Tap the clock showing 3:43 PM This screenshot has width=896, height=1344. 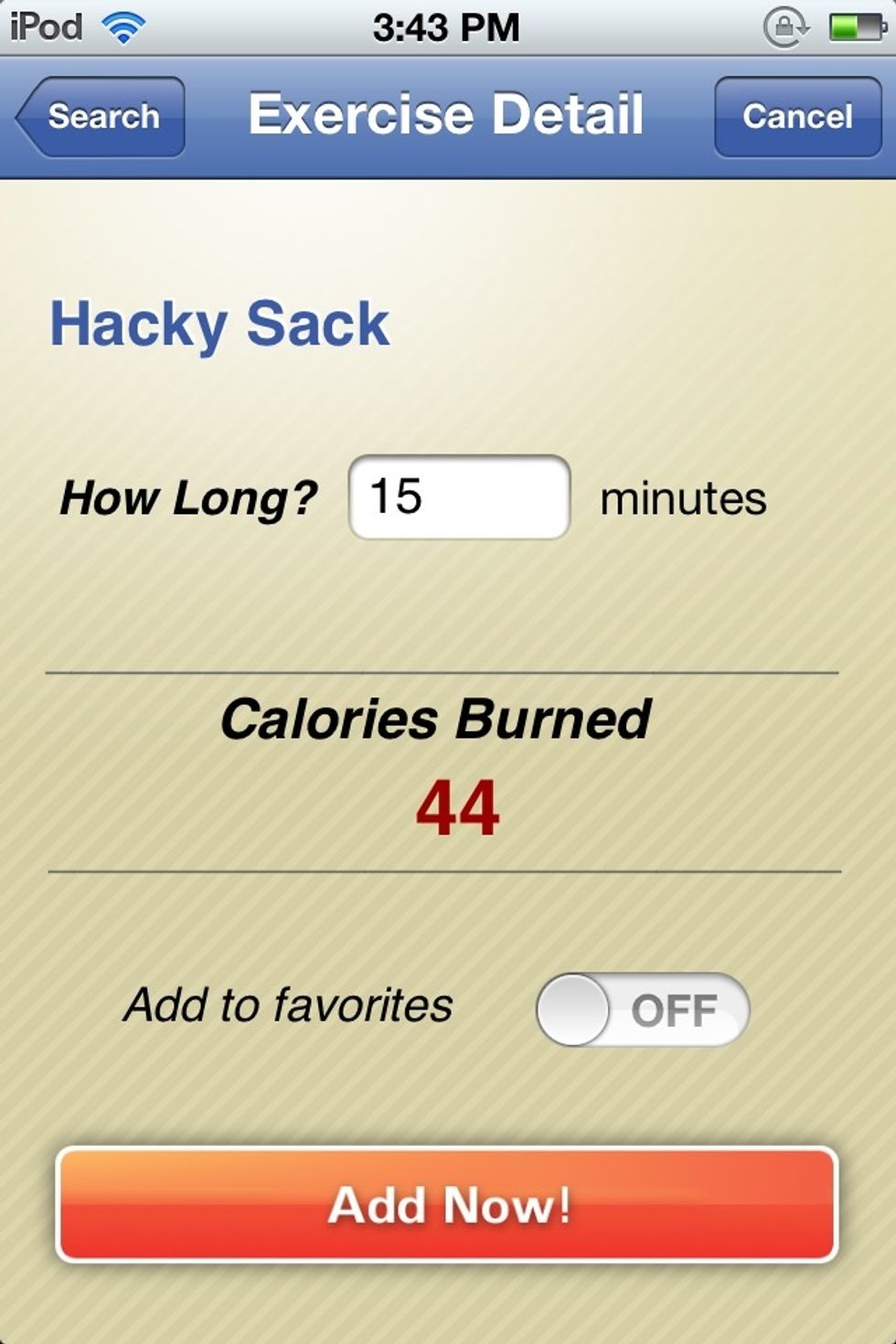point(448,25)
